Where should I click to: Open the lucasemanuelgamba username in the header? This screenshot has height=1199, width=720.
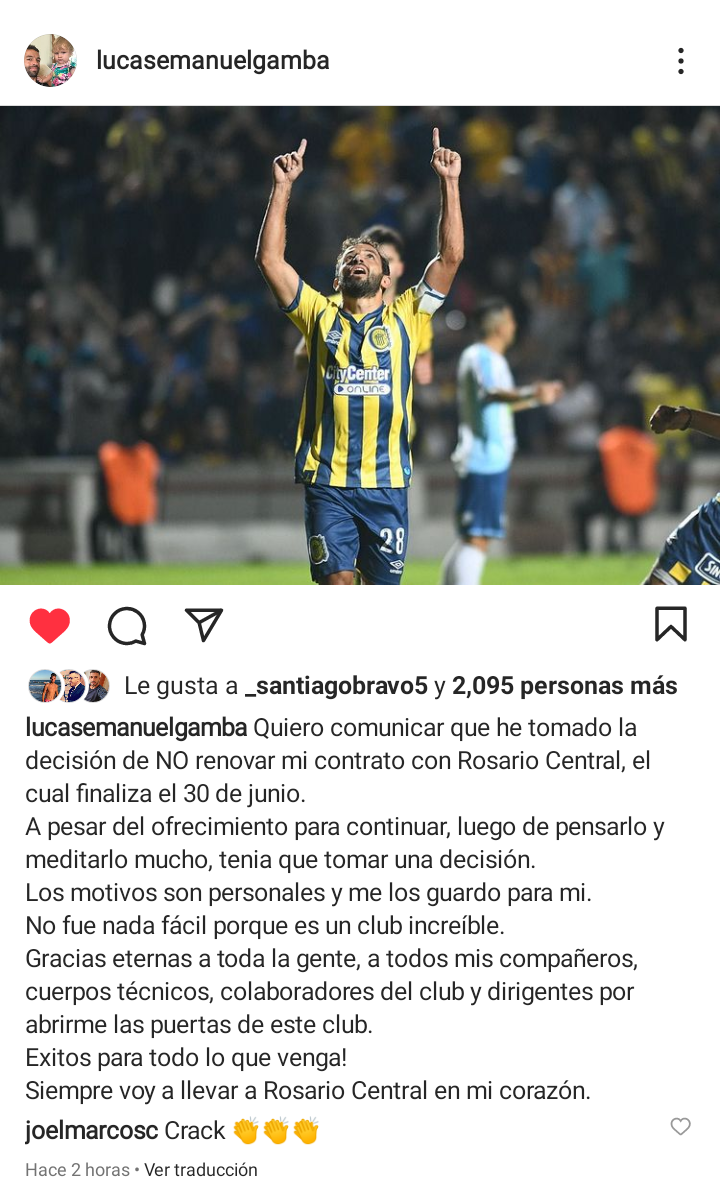(x=213, y=61)
